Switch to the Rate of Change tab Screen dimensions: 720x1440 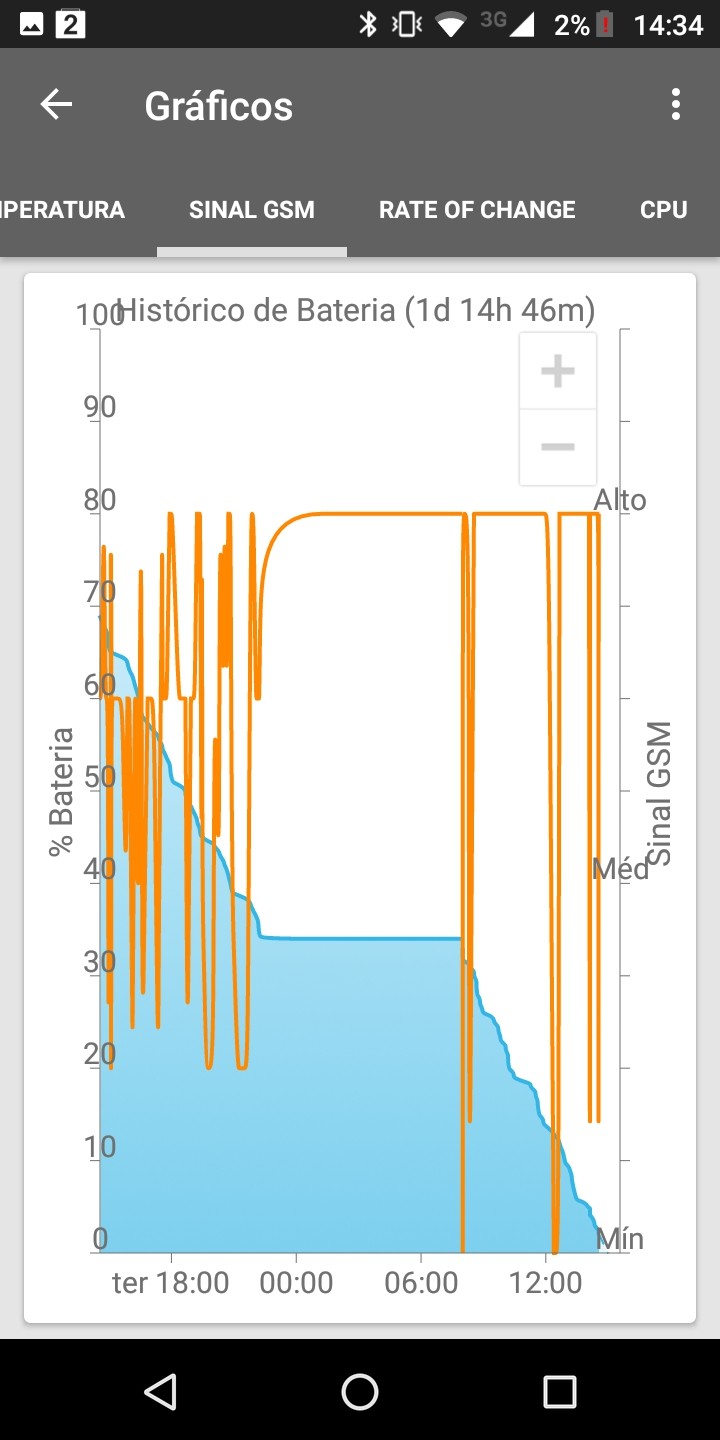[x=477, y=210]
